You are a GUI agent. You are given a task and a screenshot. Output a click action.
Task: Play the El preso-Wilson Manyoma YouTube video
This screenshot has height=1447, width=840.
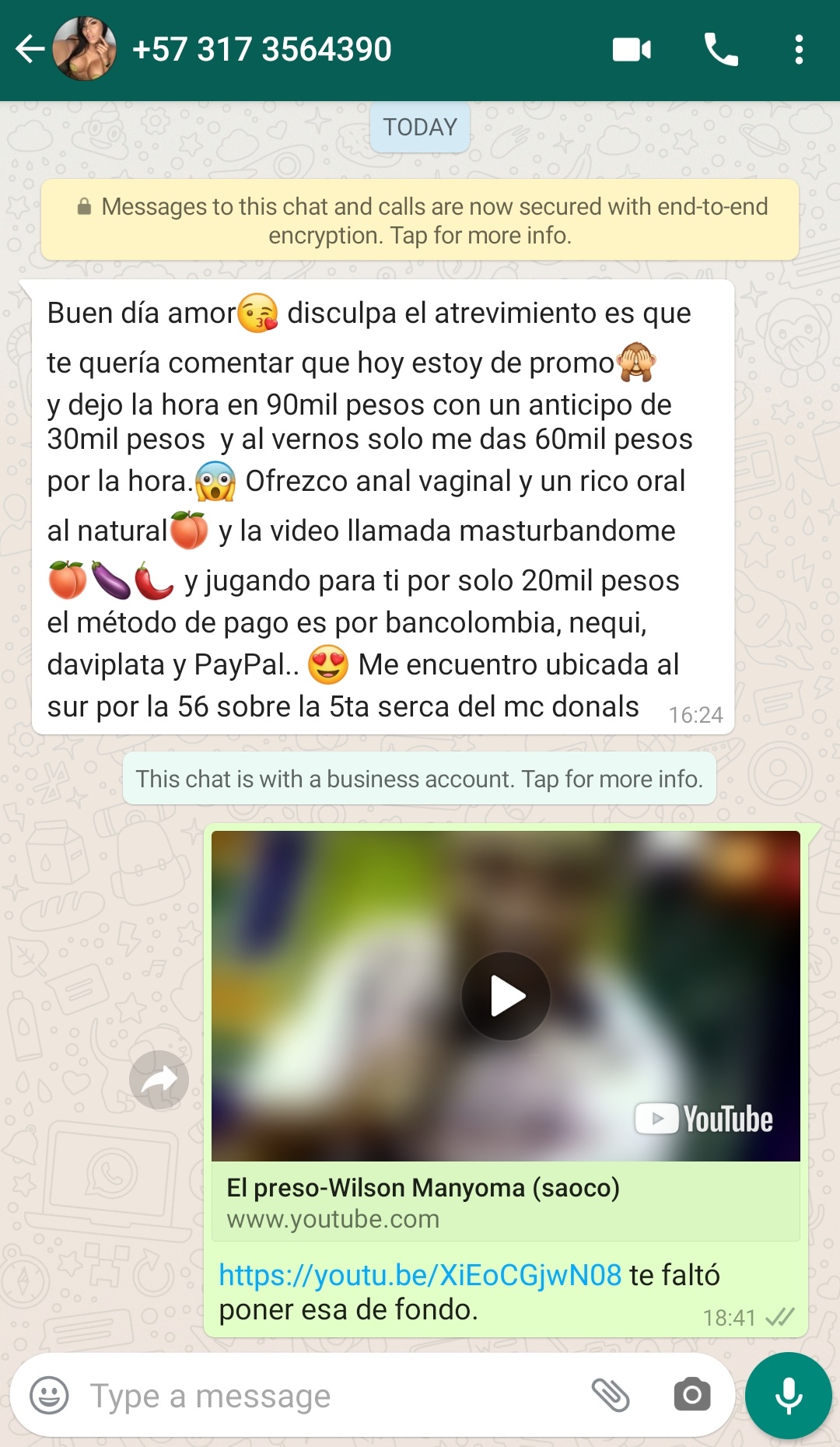pos(506,996)
